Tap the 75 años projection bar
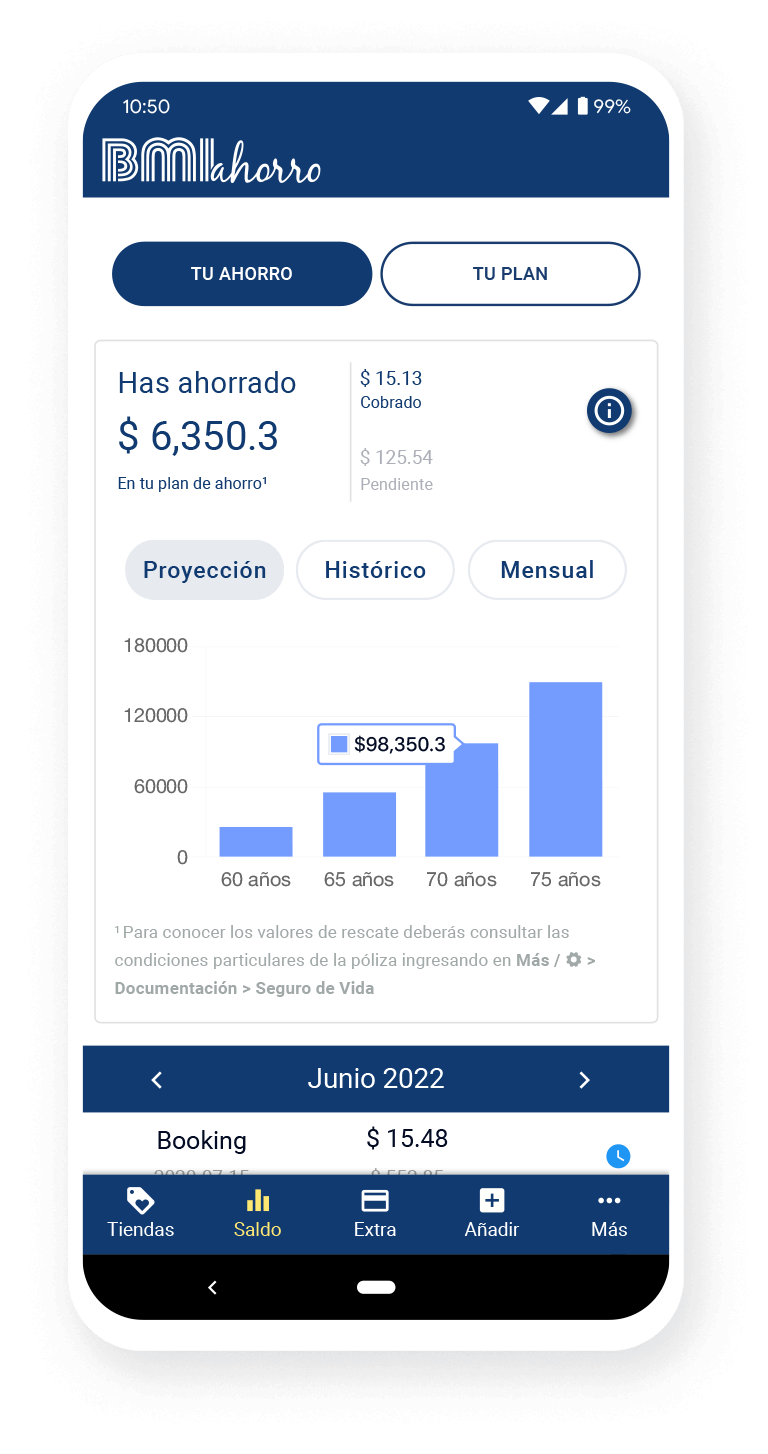This screenshot has width=768, height=1454. (565, 769)
